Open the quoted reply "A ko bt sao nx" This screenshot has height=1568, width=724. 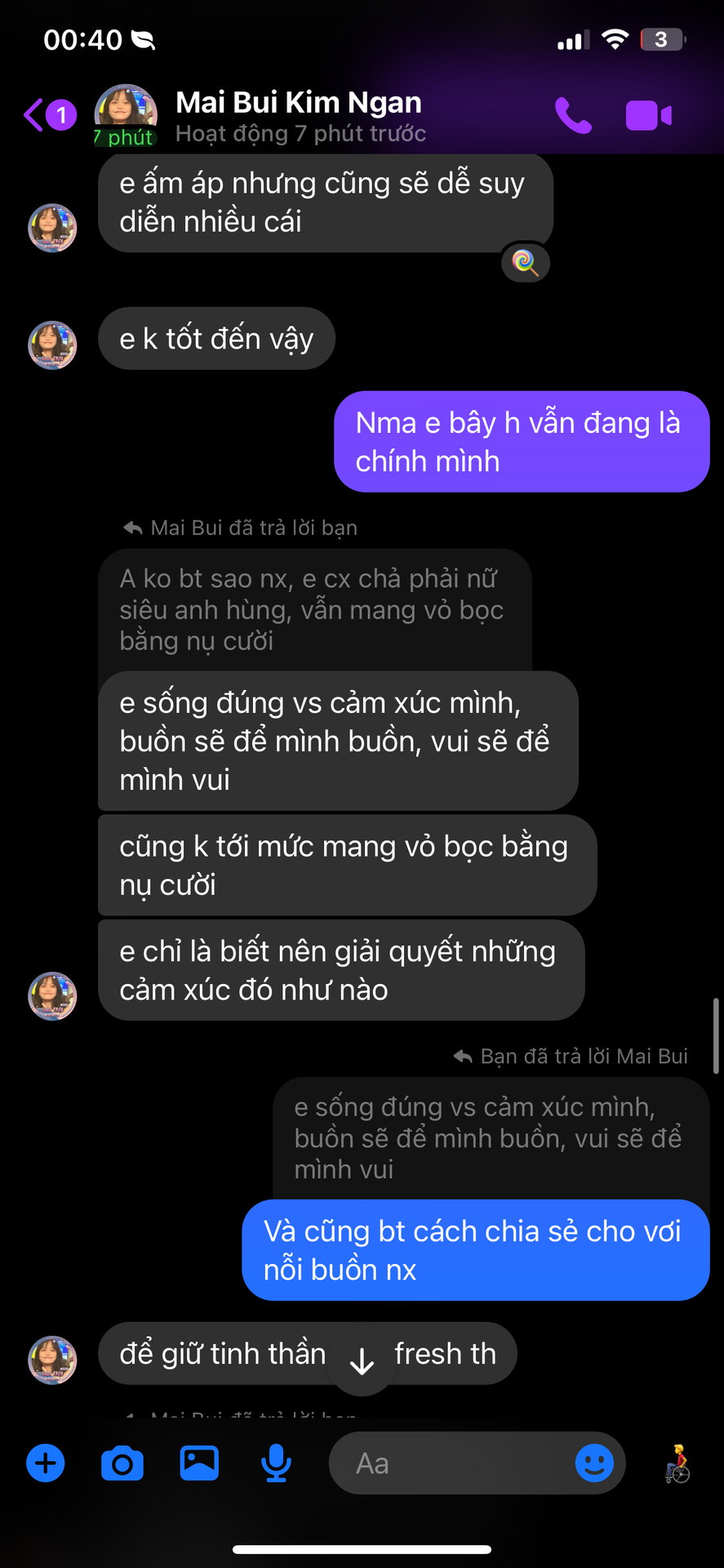pyautogui.click(x=315, y=609)
